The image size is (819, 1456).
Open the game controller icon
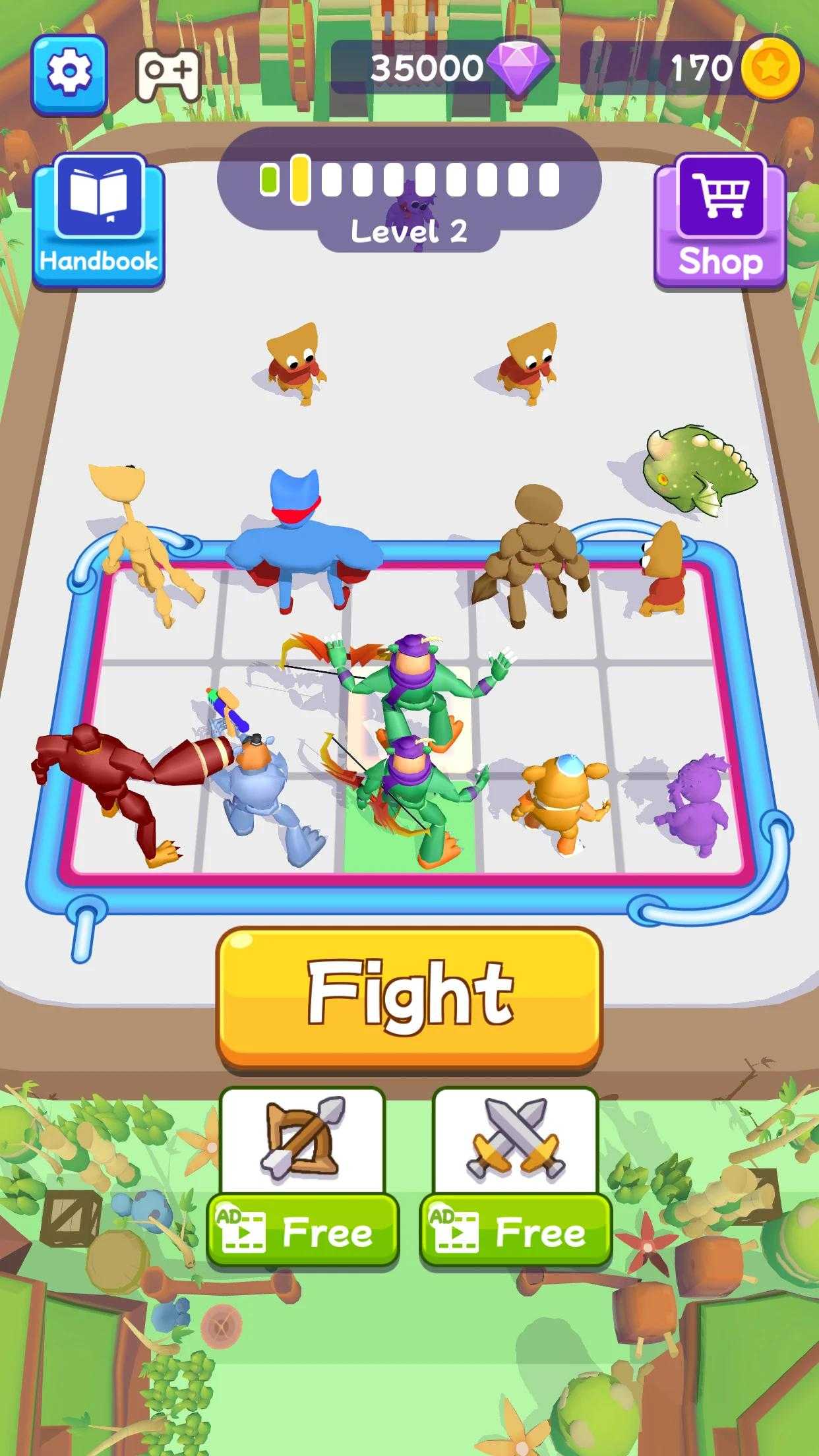pos(168,75)
